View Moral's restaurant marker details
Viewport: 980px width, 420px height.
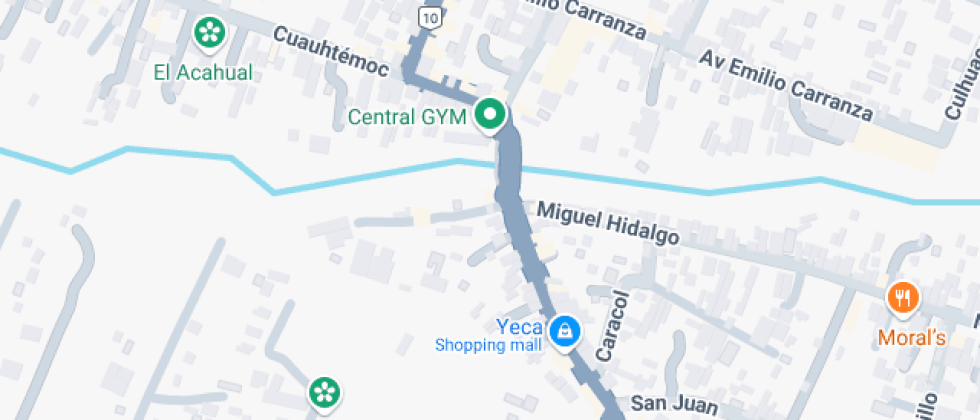point(903,297)
